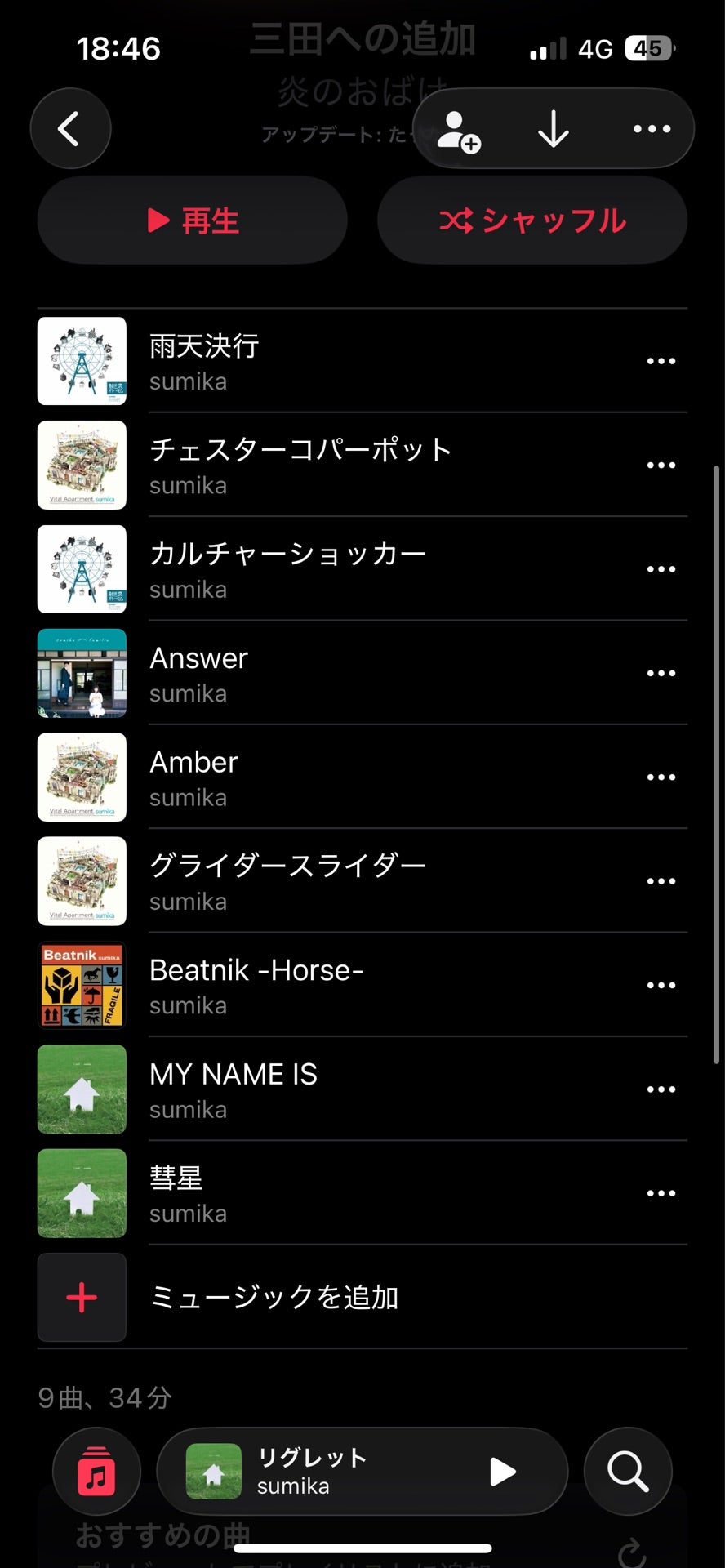Open more options for Amber
Viewport: 725px width, 1568px height.
[661, 777]
